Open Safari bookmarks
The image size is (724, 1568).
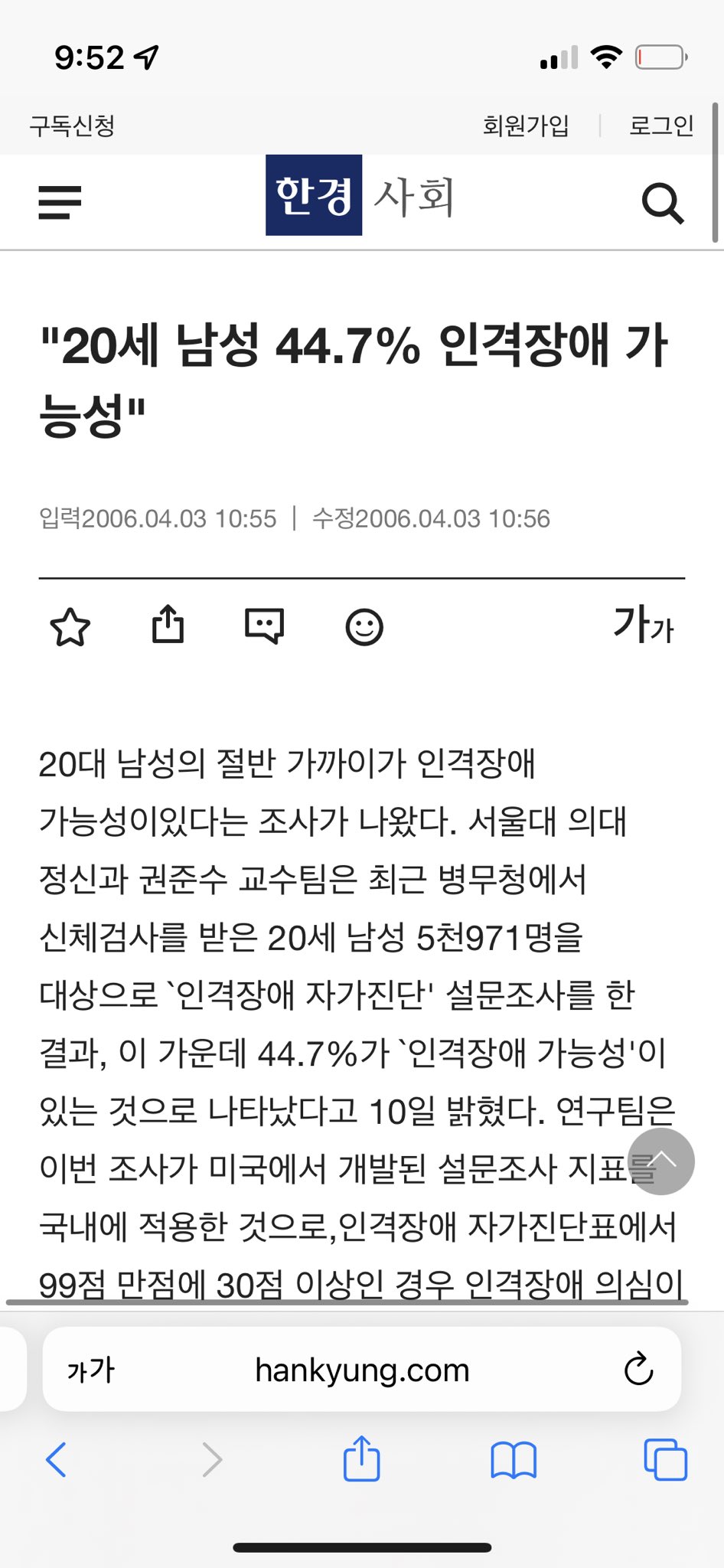[x=514, y=1460]
